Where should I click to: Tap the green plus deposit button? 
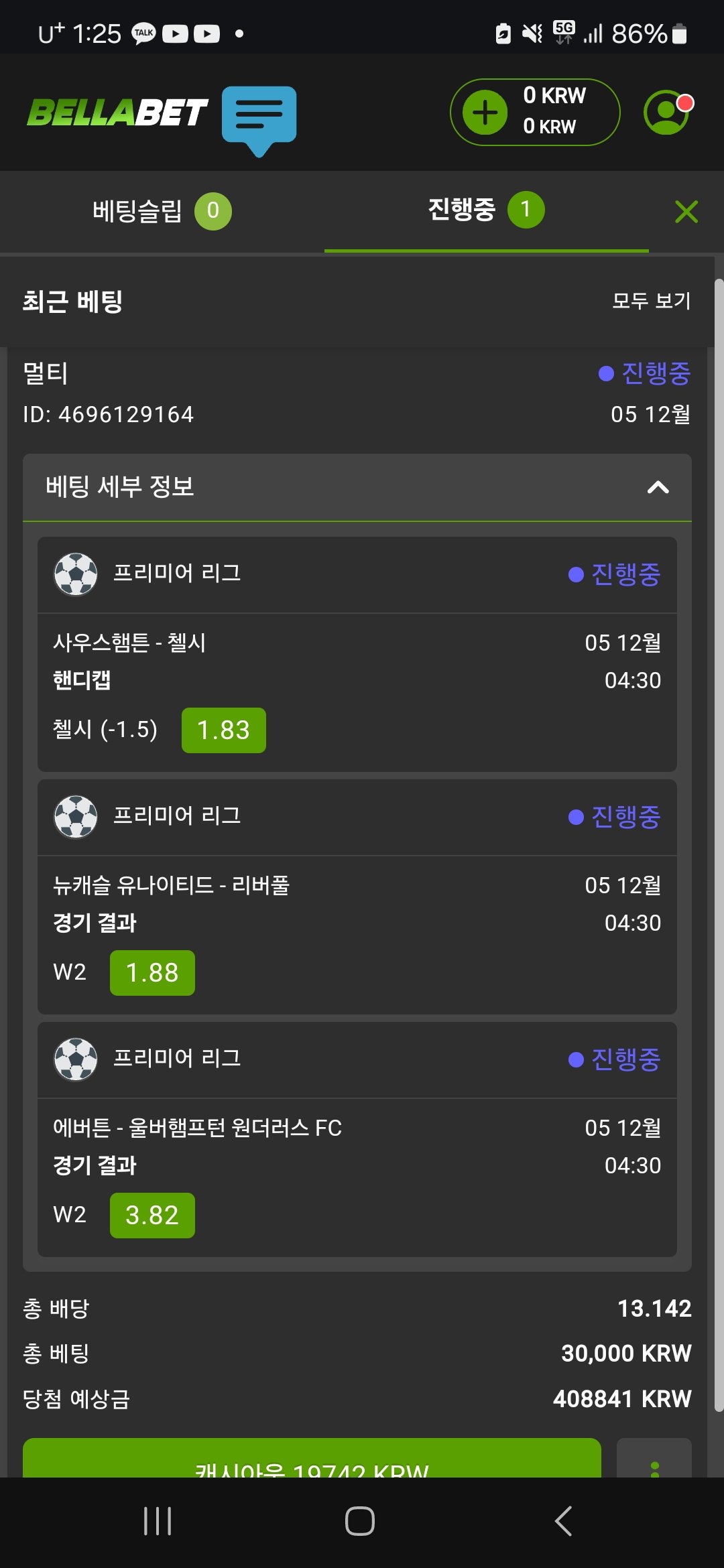[x=485, y=112]
